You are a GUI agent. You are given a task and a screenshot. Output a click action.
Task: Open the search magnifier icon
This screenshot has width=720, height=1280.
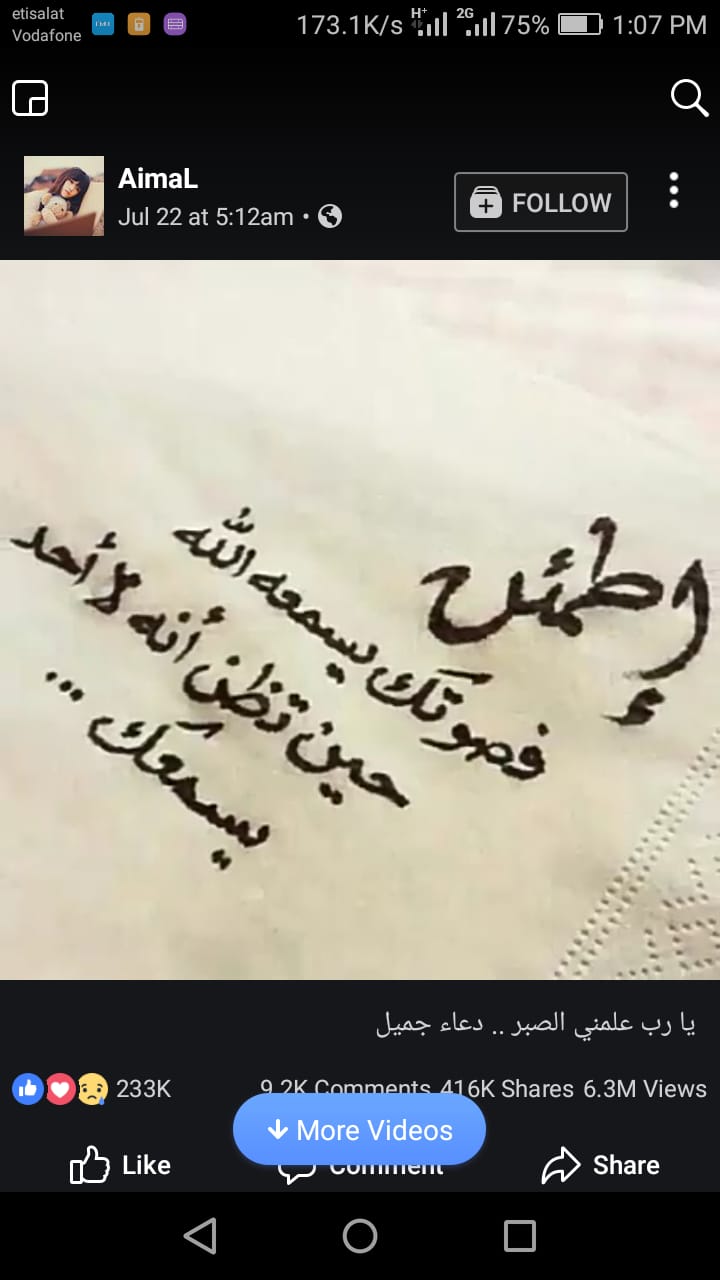689,98
